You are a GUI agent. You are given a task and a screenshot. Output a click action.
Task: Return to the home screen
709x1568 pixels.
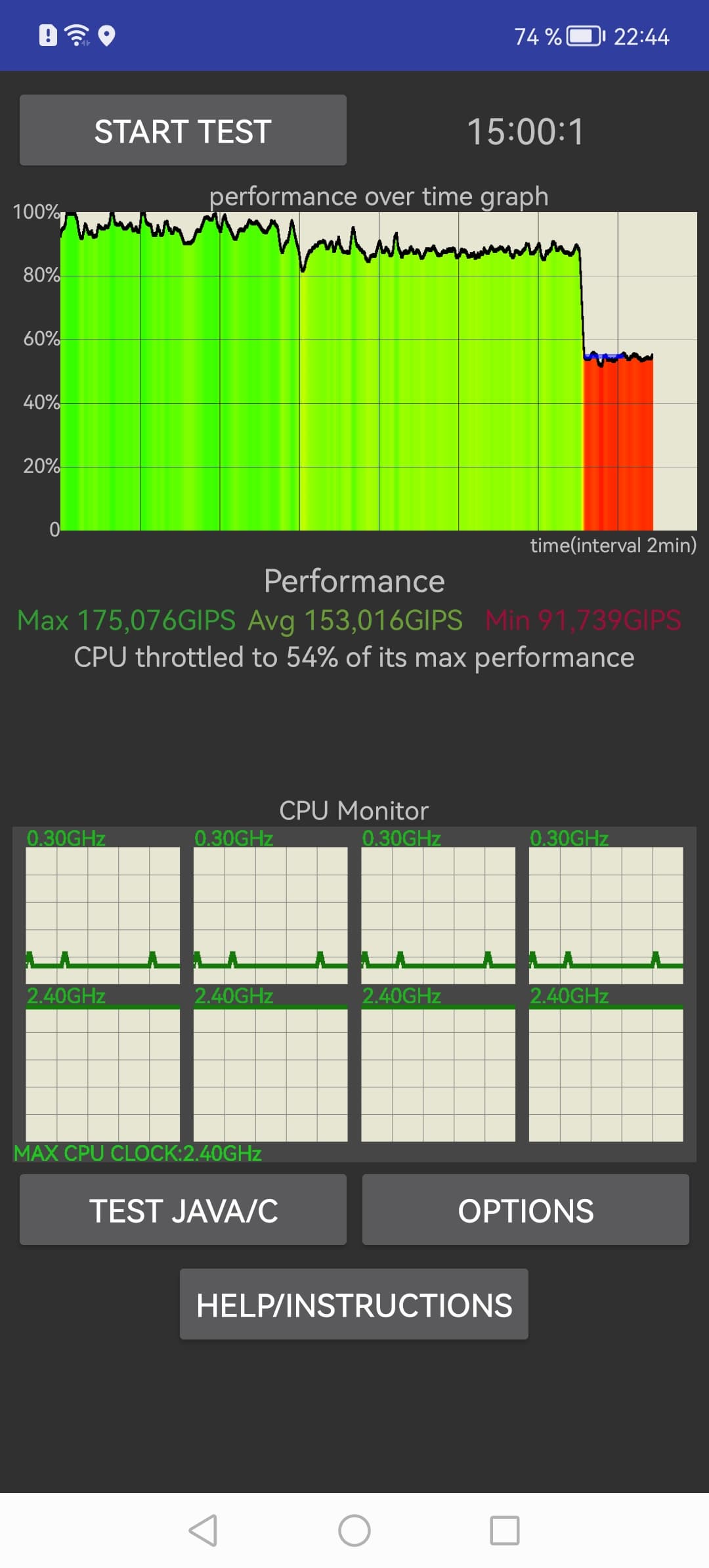pos(354,1531)
